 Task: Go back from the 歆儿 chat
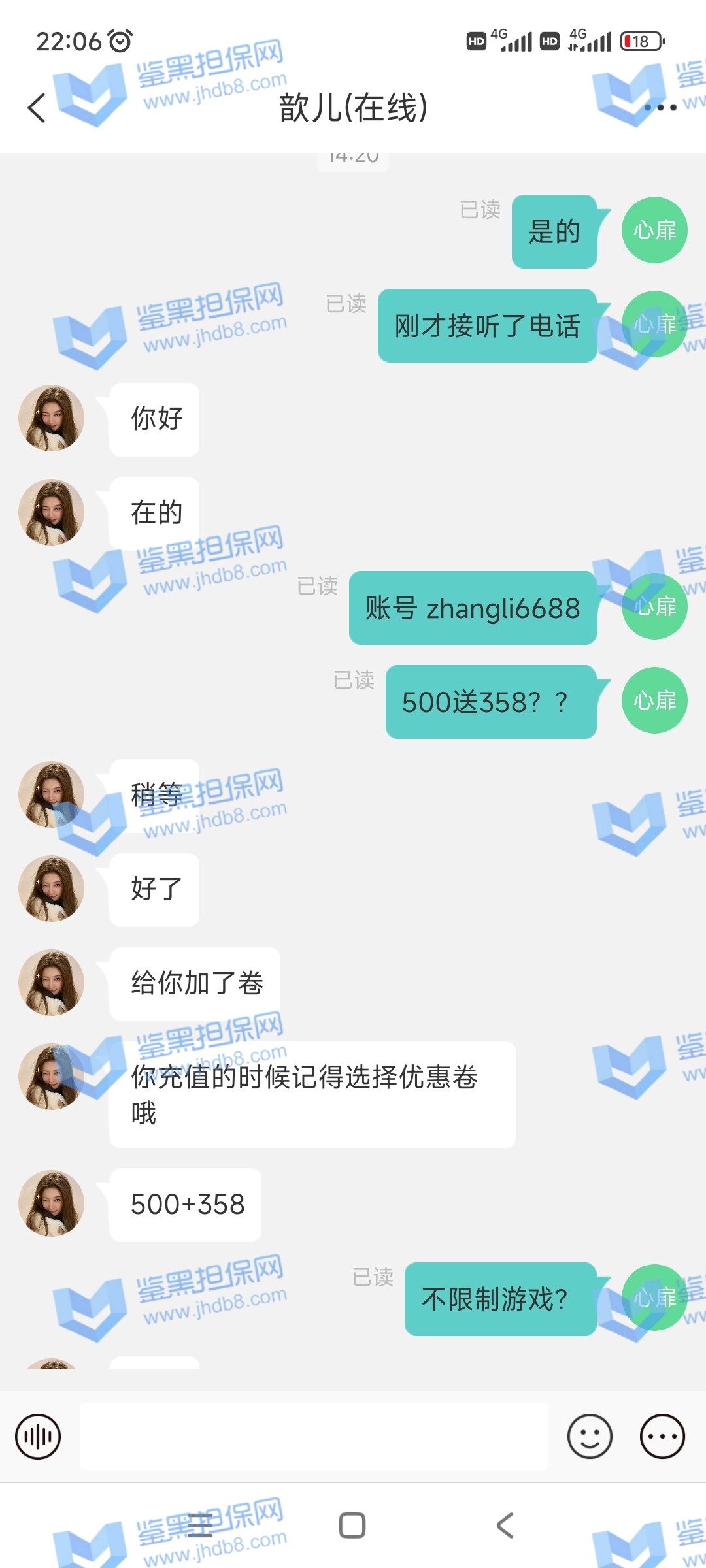pos(37,108)
